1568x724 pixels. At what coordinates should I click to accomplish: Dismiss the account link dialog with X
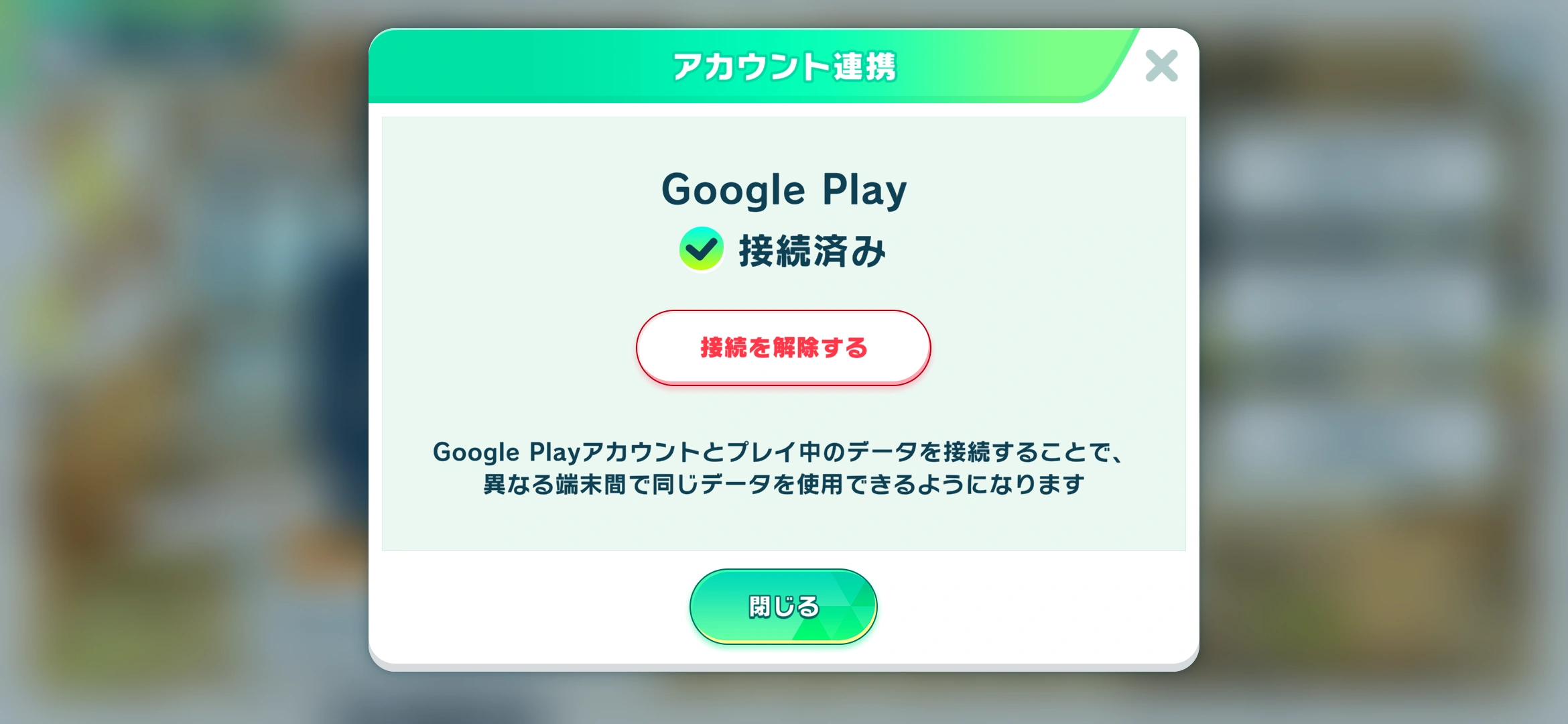pyautogui.click(x=1161, y=66)
